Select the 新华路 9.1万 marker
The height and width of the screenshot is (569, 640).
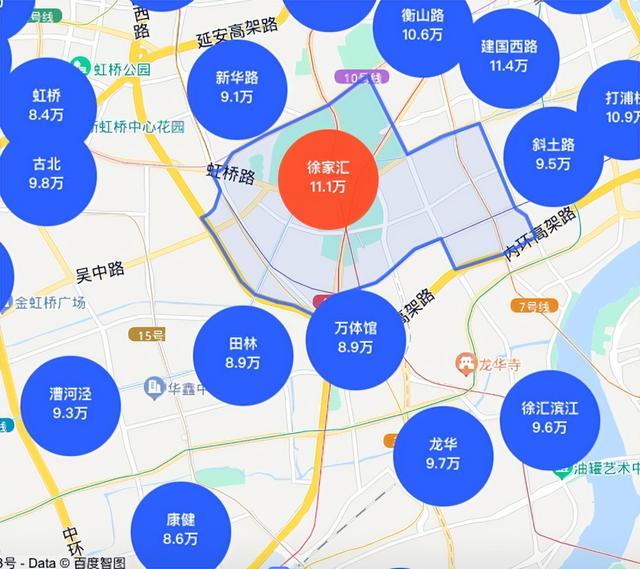(x=237, y=89)
